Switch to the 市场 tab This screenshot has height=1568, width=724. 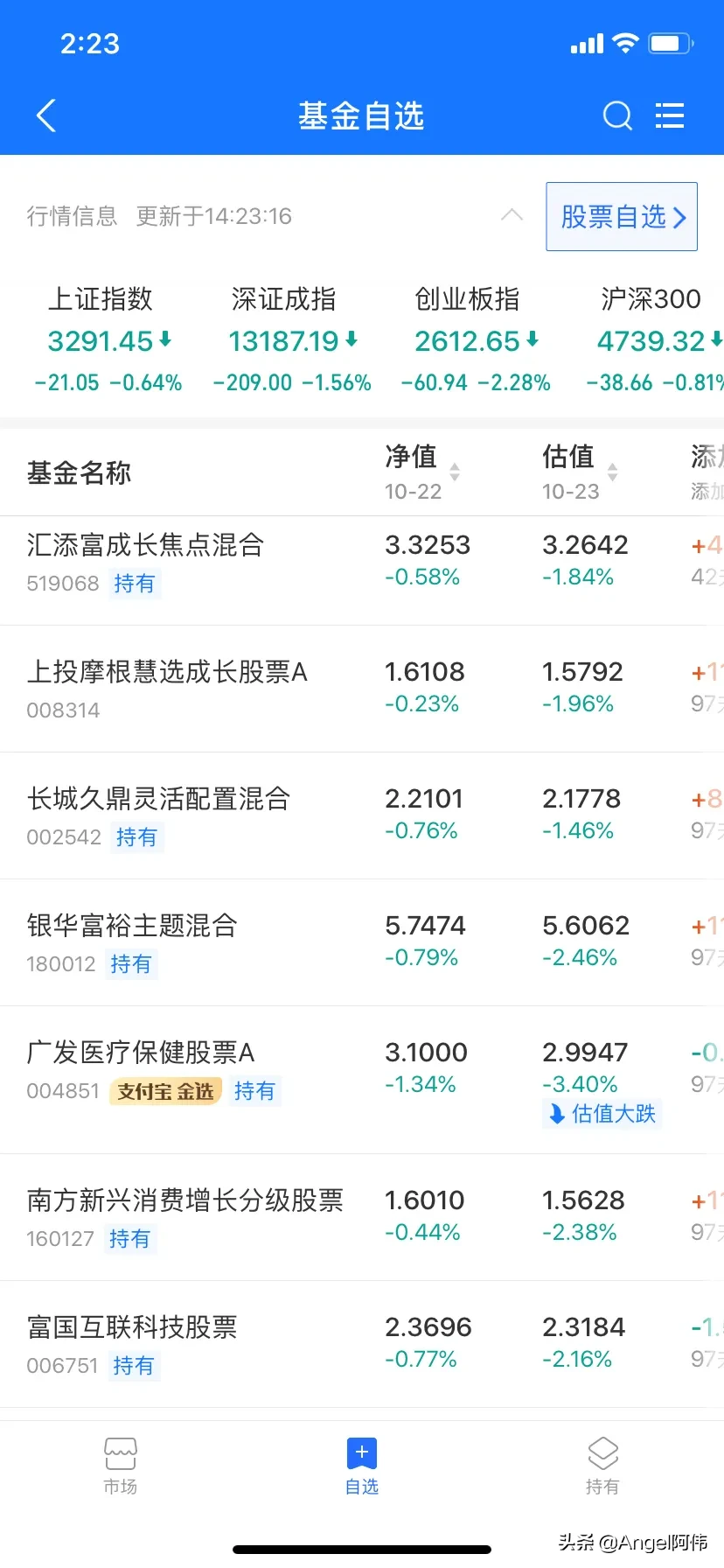click(x=121, y=1466)
